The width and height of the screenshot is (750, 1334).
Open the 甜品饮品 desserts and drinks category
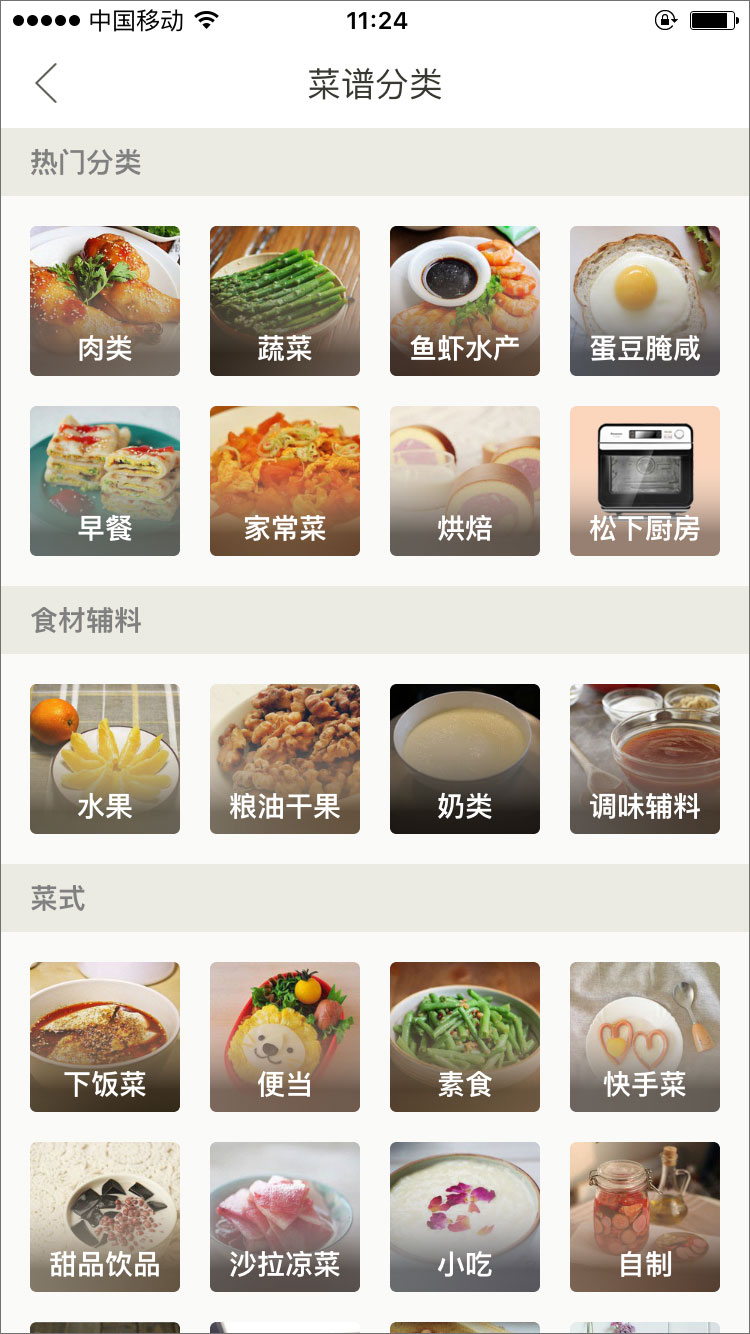tap(105, 1216)
